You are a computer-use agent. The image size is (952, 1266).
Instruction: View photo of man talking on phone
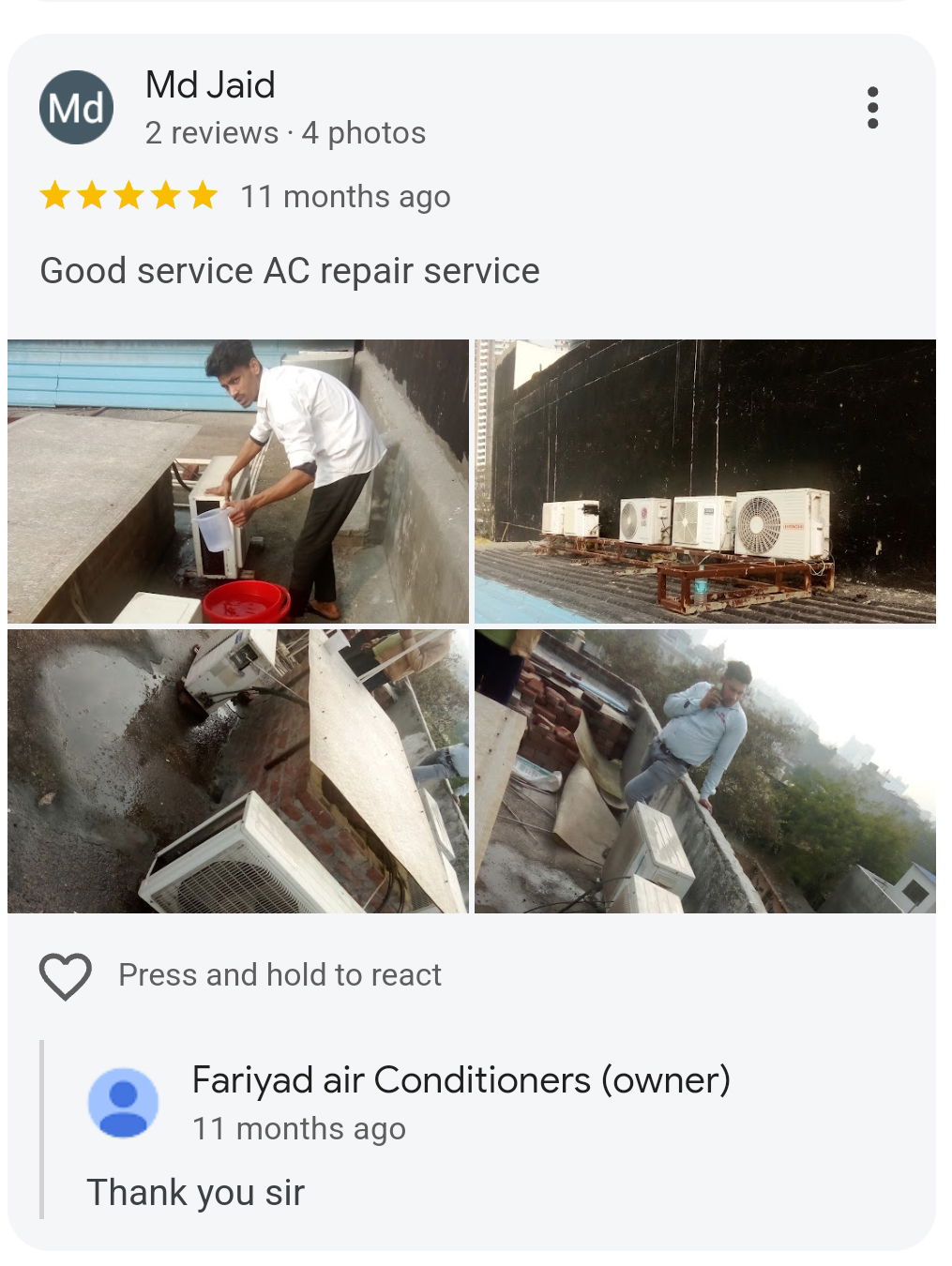point(704,771)
